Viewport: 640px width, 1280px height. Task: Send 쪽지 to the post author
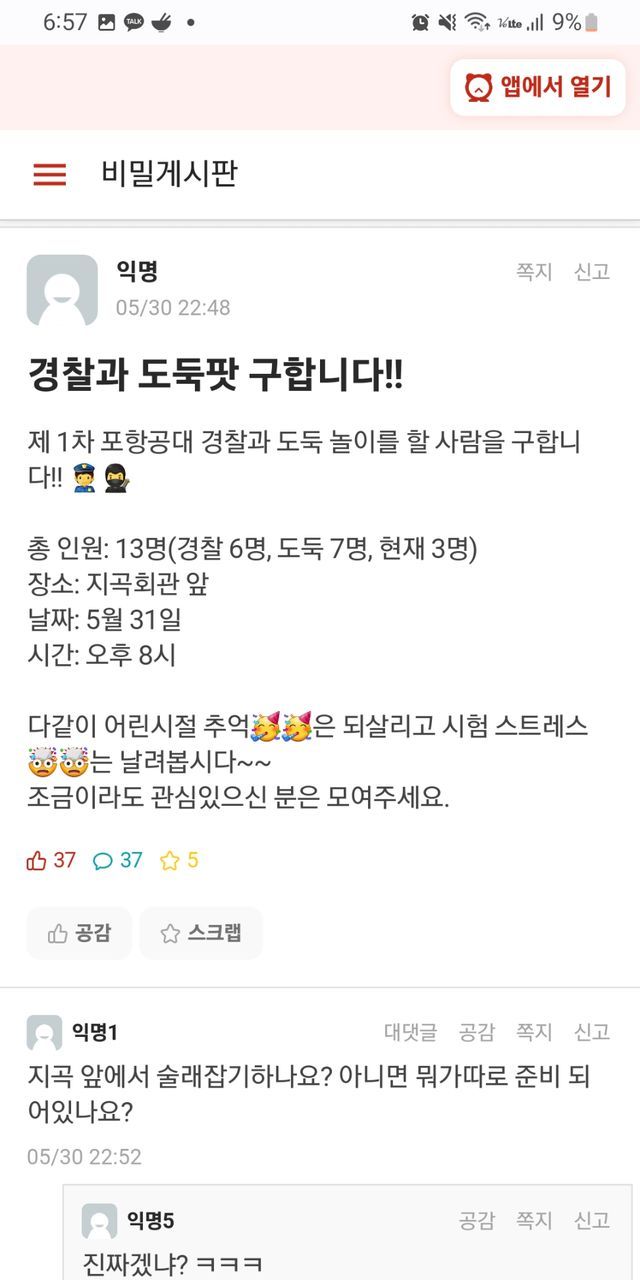pos(534,271)
